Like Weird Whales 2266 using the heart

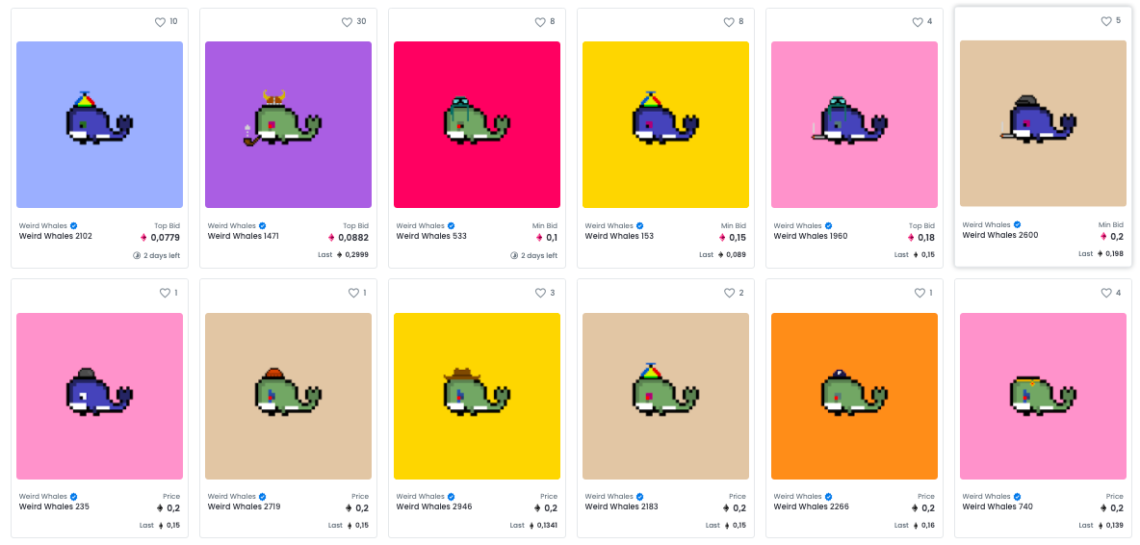(917, 293)
